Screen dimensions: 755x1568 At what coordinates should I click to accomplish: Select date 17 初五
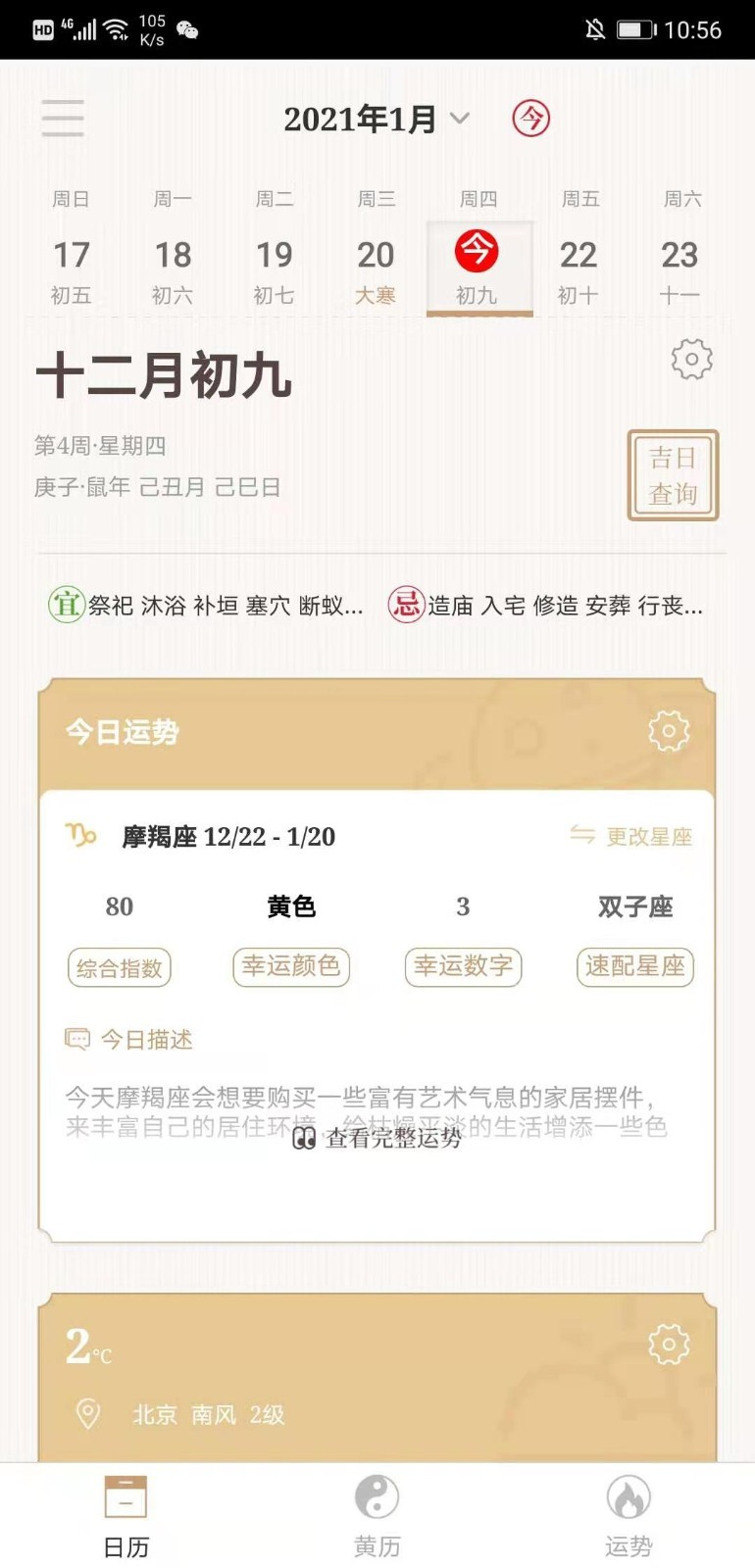coord(71,269)
